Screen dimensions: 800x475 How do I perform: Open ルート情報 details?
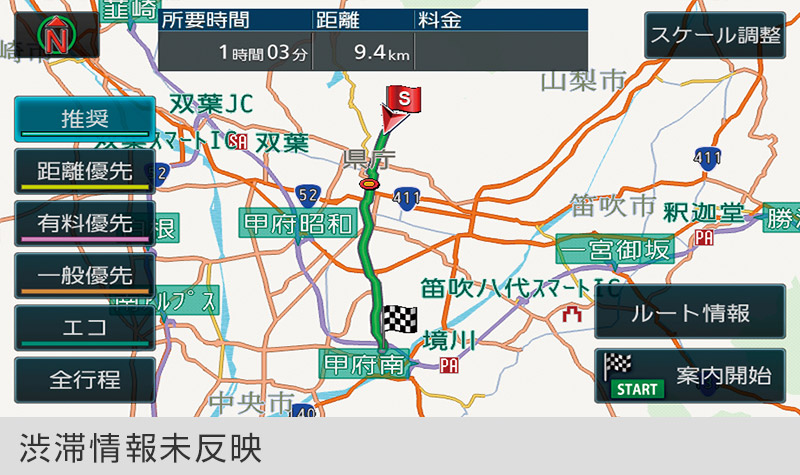[x=690, y=313]
